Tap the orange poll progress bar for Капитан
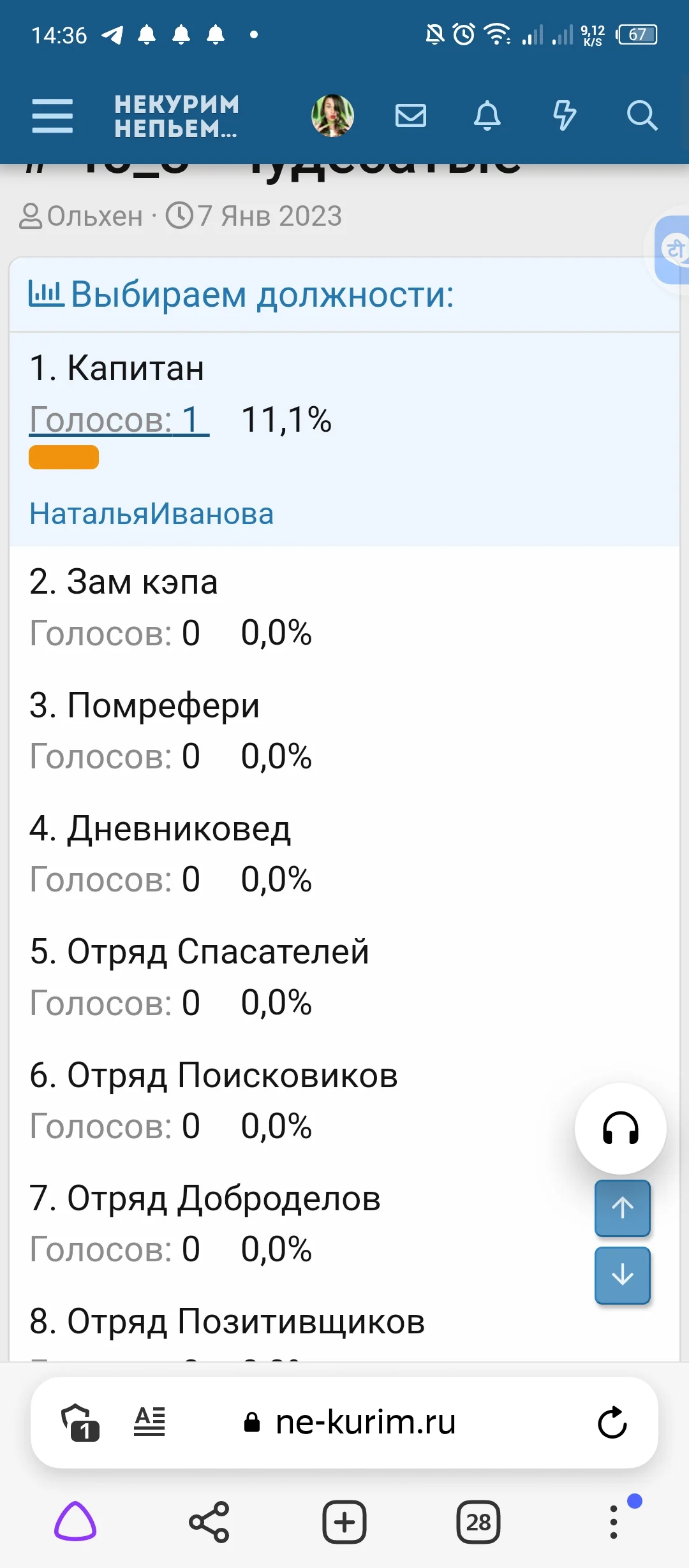This screenshot has width=689, height=1568. pyautogui.click(x=64, y=457)
